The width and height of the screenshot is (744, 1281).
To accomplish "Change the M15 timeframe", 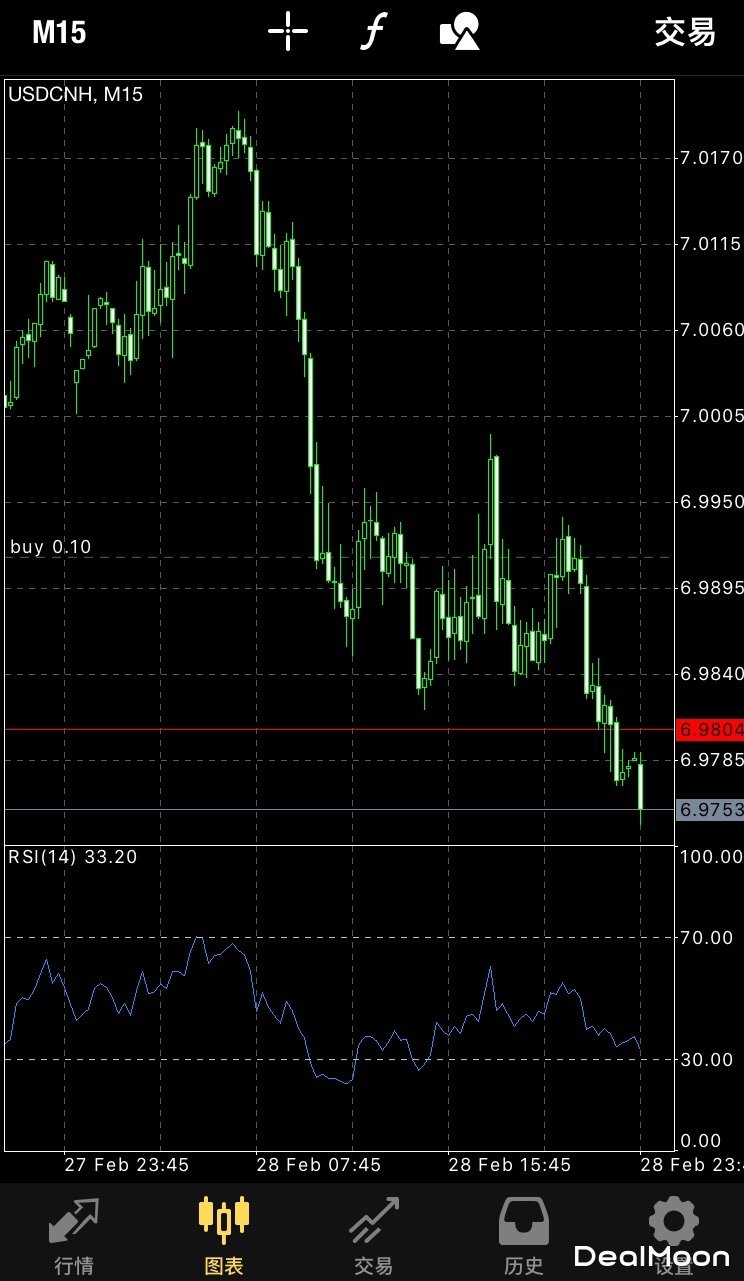I will point(59,33).
